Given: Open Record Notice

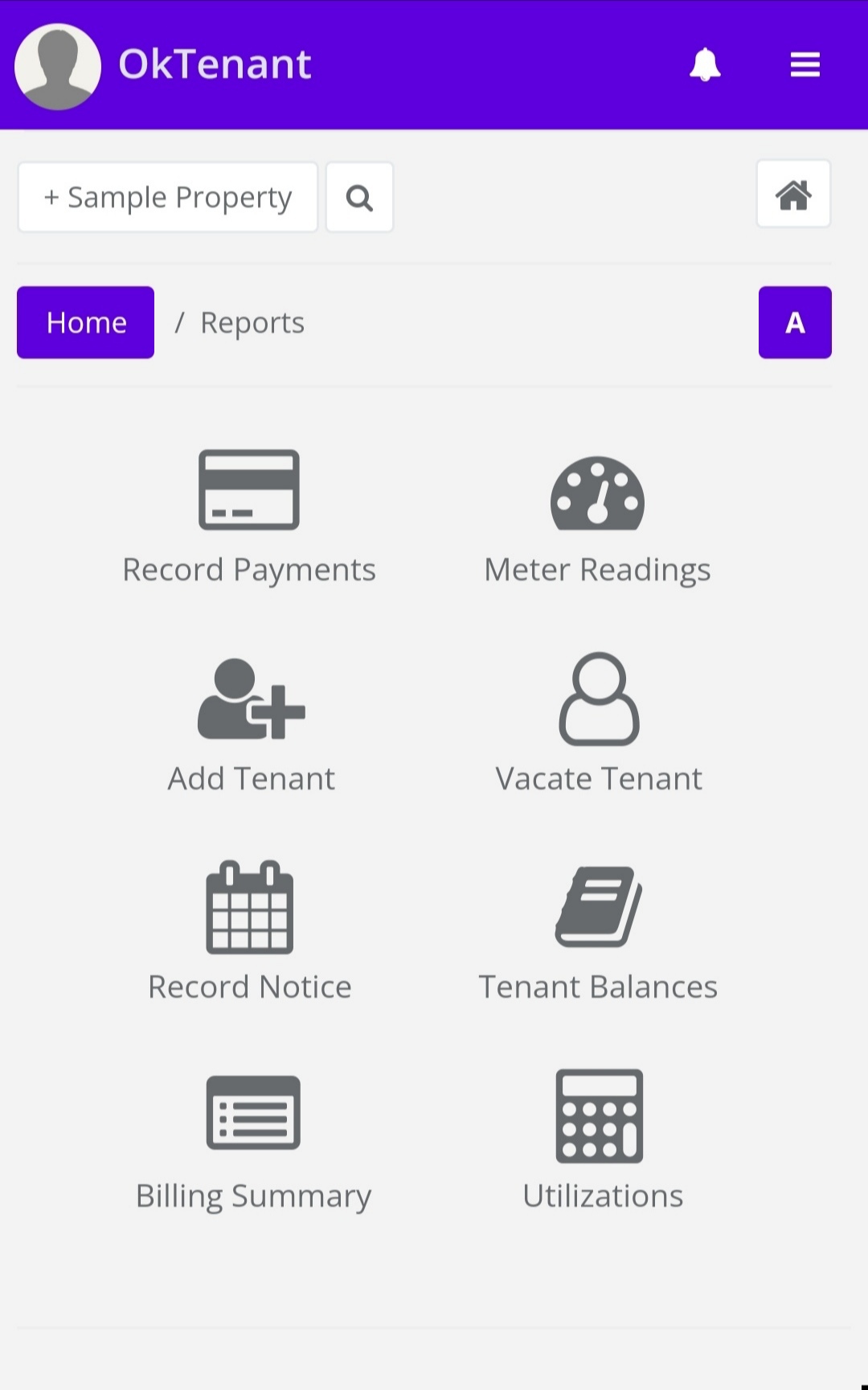Looking at the screenshot, I should (x=250, y=931).
